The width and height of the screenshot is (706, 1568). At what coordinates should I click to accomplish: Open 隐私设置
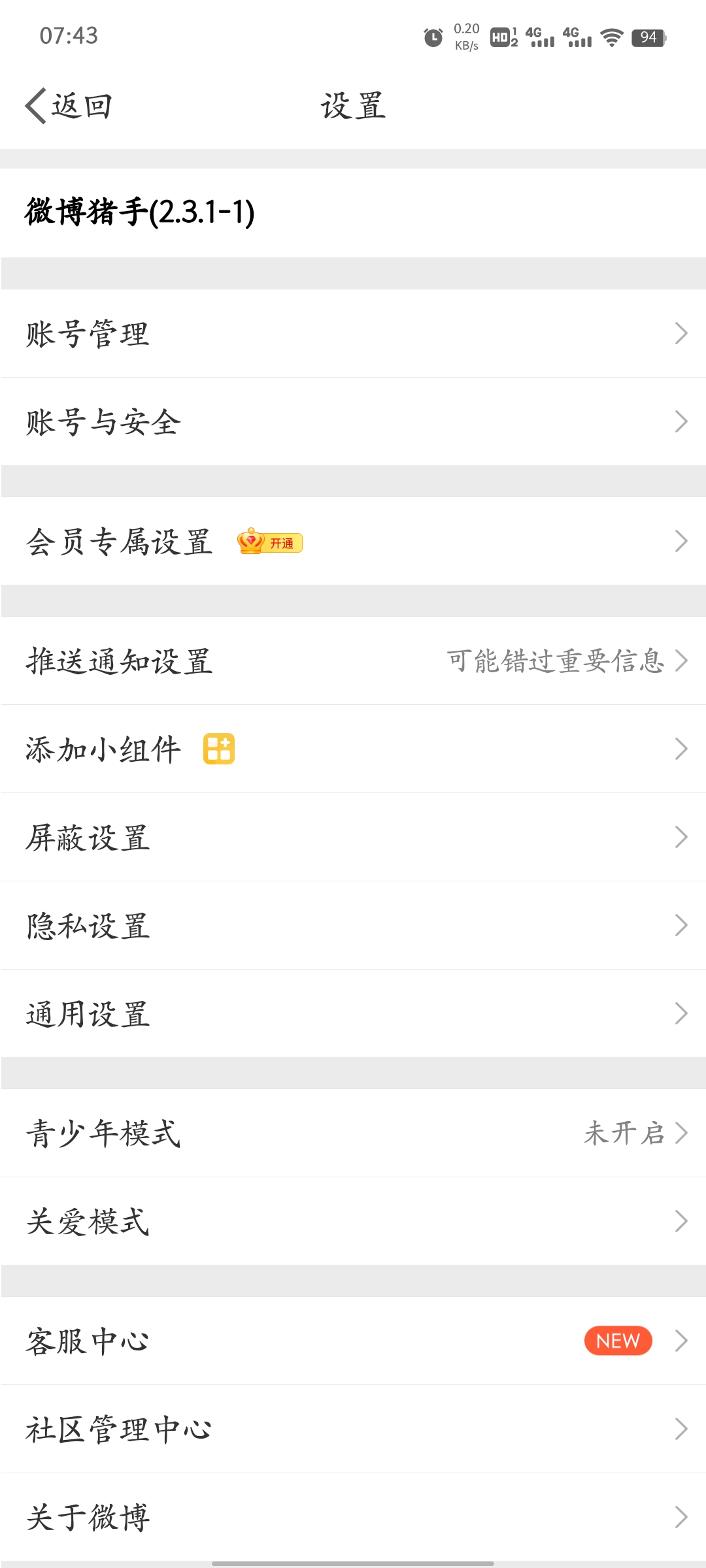click(x=353, y=925)
